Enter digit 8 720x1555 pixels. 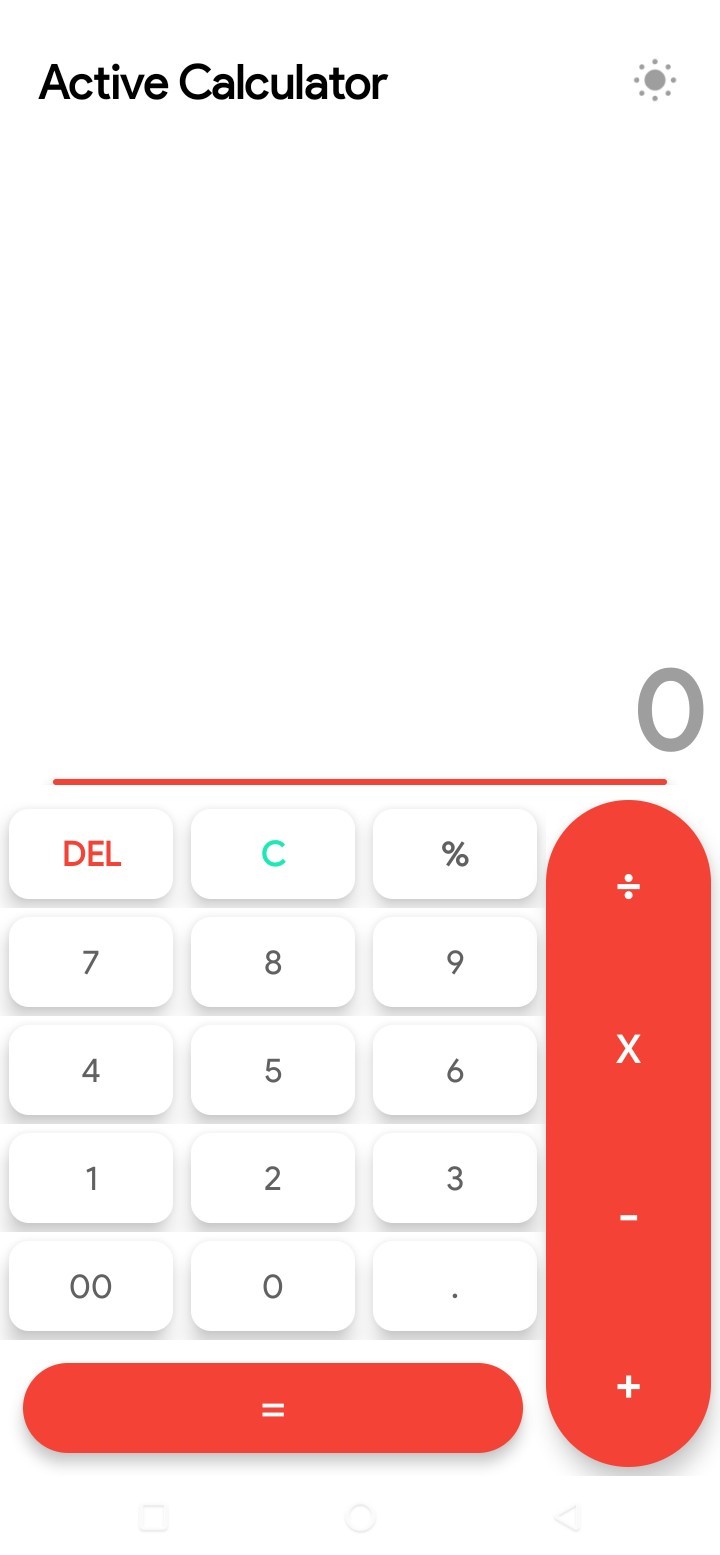273,962
